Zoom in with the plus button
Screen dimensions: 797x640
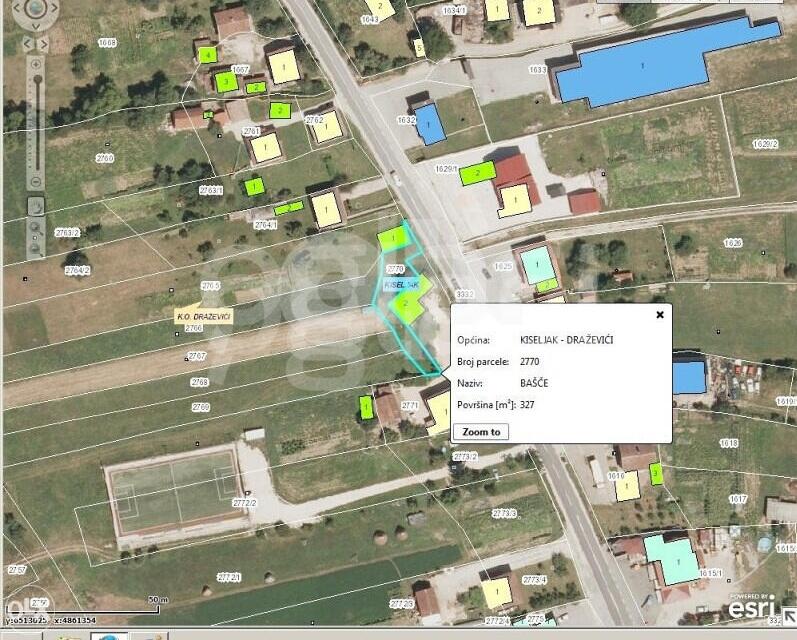36,64
